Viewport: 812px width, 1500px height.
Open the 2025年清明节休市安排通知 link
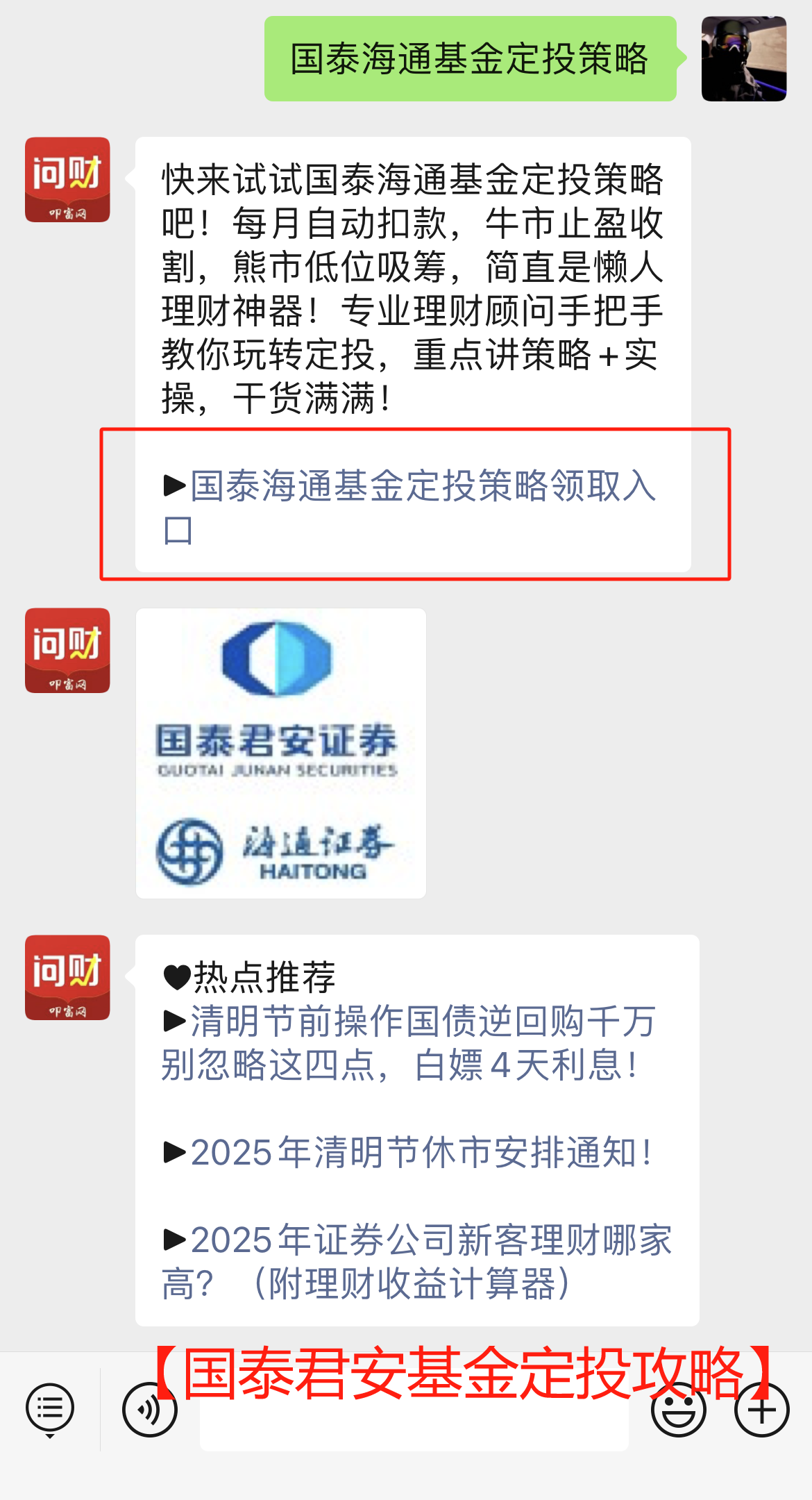point(421,1153)
